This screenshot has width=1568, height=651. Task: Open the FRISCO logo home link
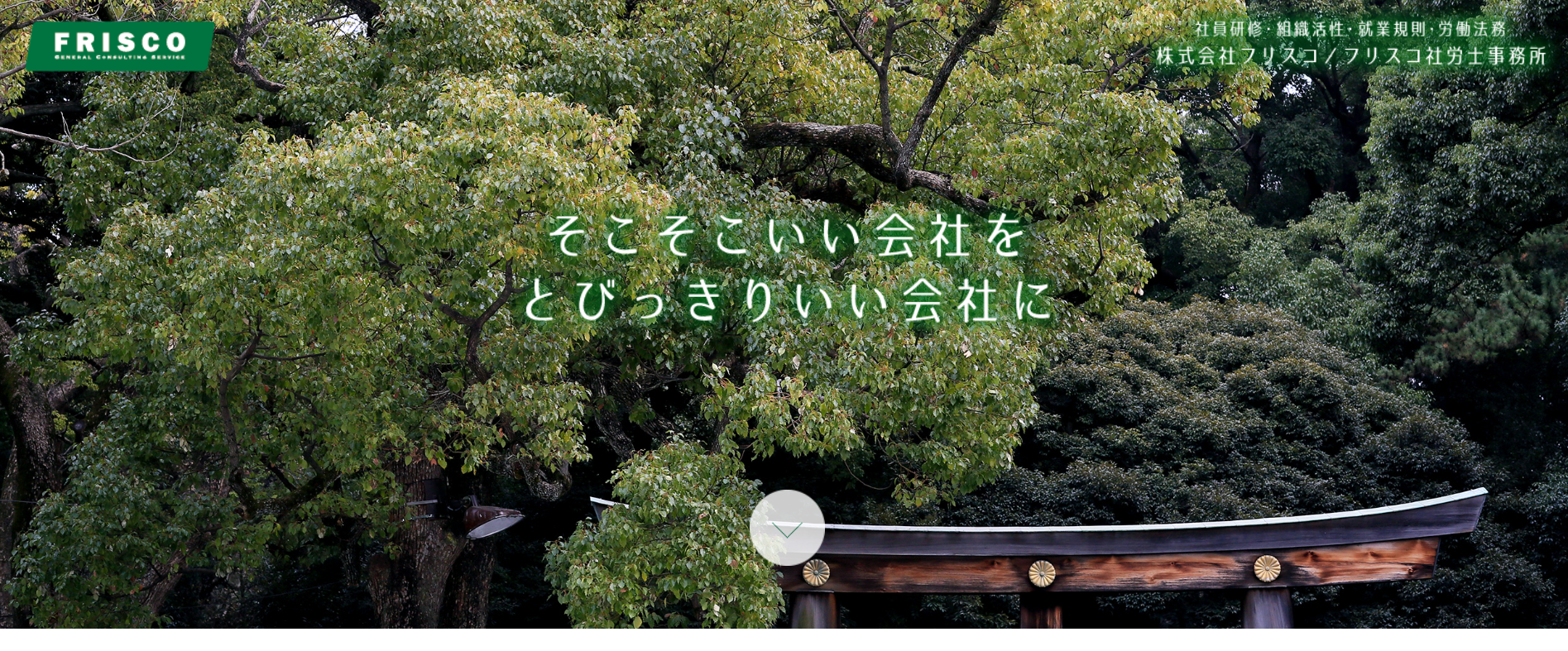[x=120, y=45]
